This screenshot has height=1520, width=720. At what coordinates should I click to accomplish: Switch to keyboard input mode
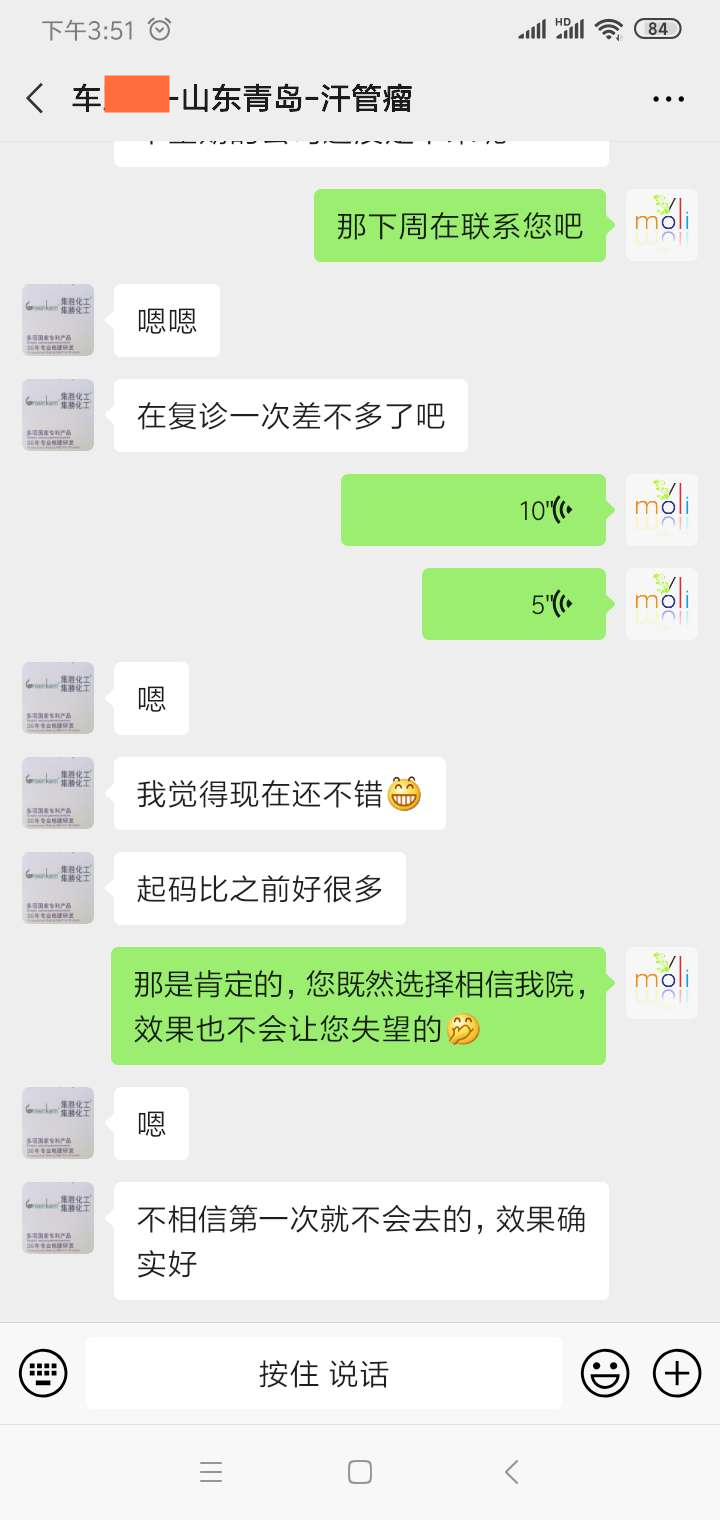click(x=43, y=1372)
